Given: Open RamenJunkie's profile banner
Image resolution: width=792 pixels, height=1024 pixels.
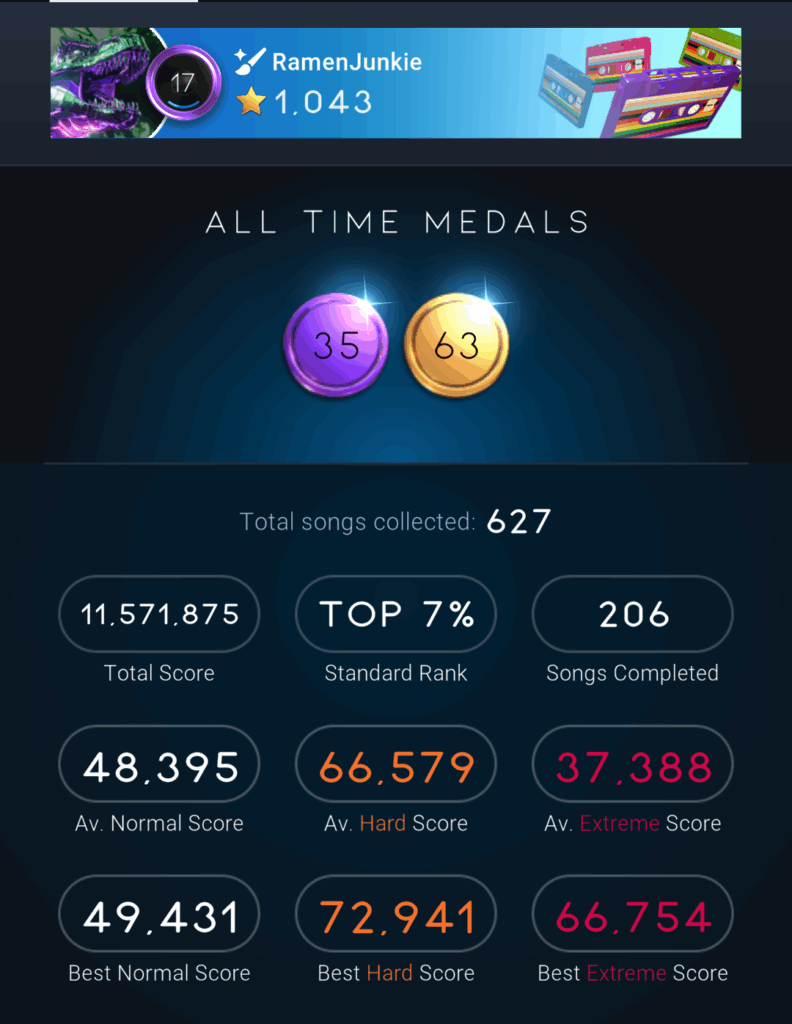Looking at the screenshot, I should 395,83.
